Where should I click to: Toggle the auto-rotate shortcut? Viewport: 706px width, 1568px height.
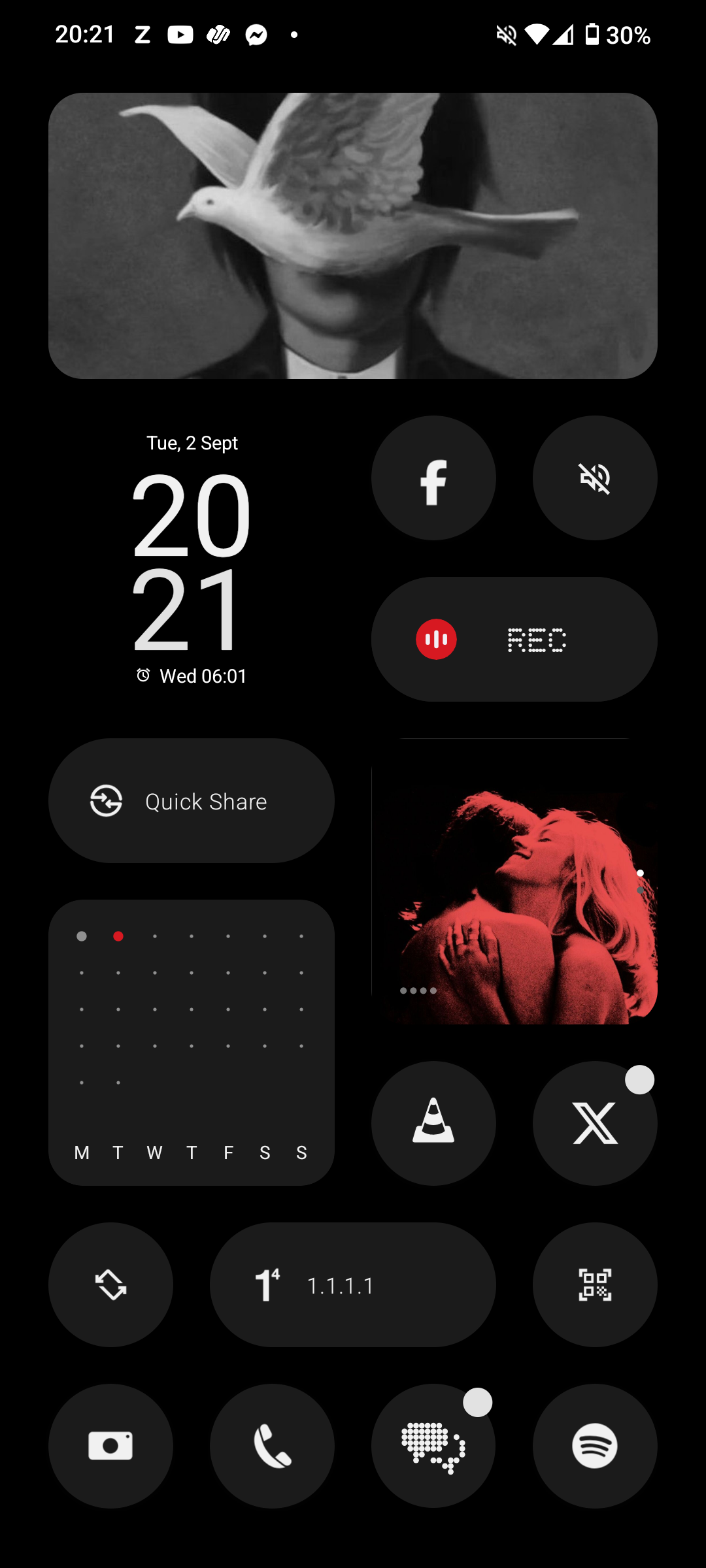click(110, 1284)
